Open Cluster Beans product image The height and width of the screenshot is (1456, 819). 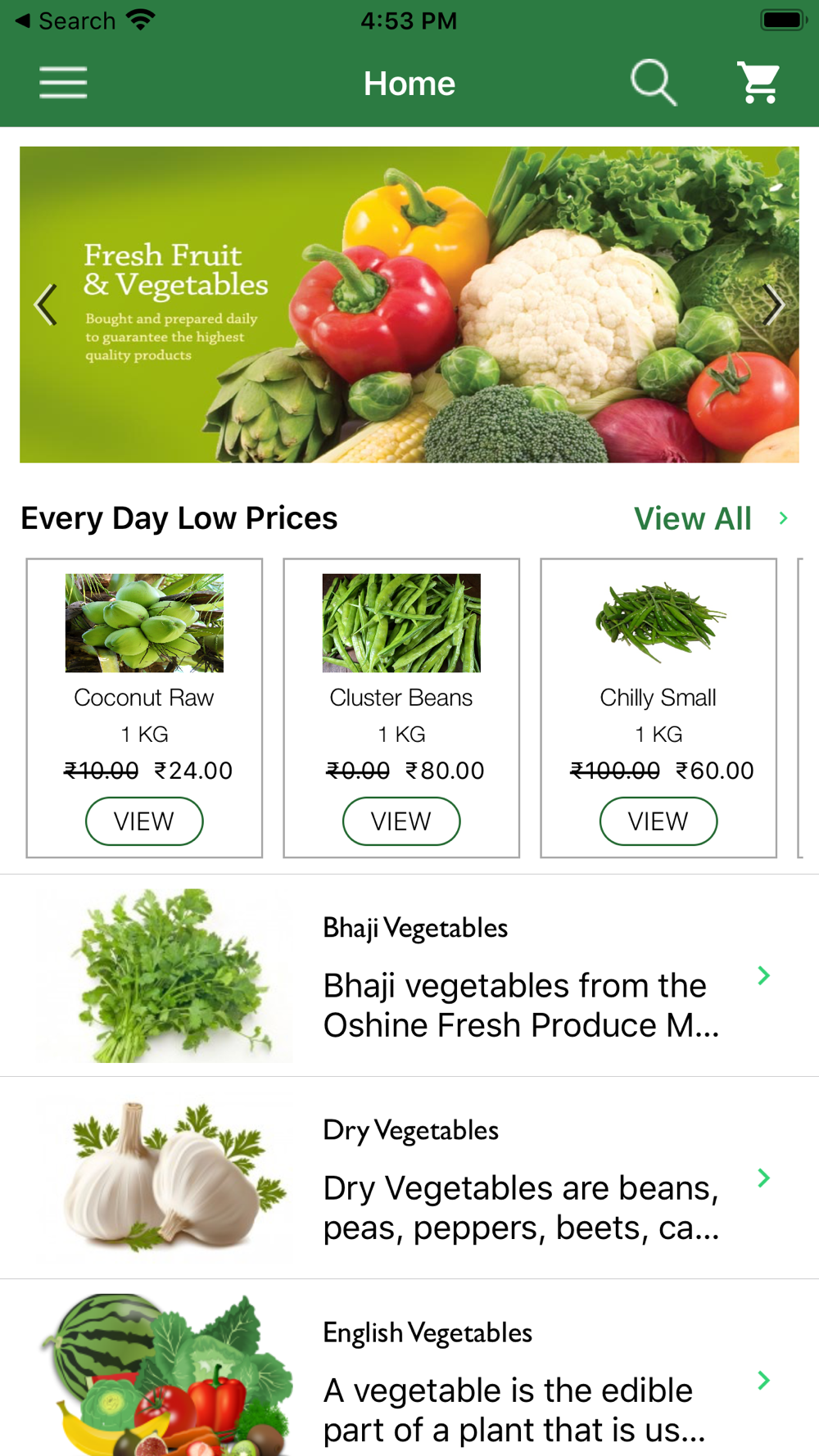(401, 623)
